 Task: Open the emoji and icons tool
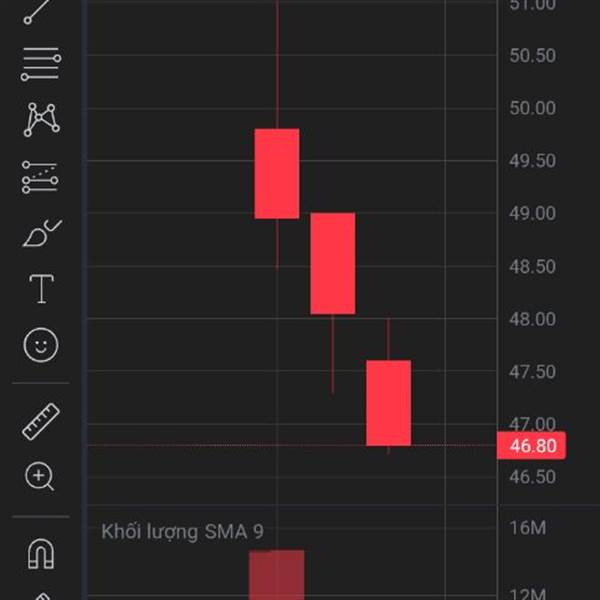[x=41, y=345]
